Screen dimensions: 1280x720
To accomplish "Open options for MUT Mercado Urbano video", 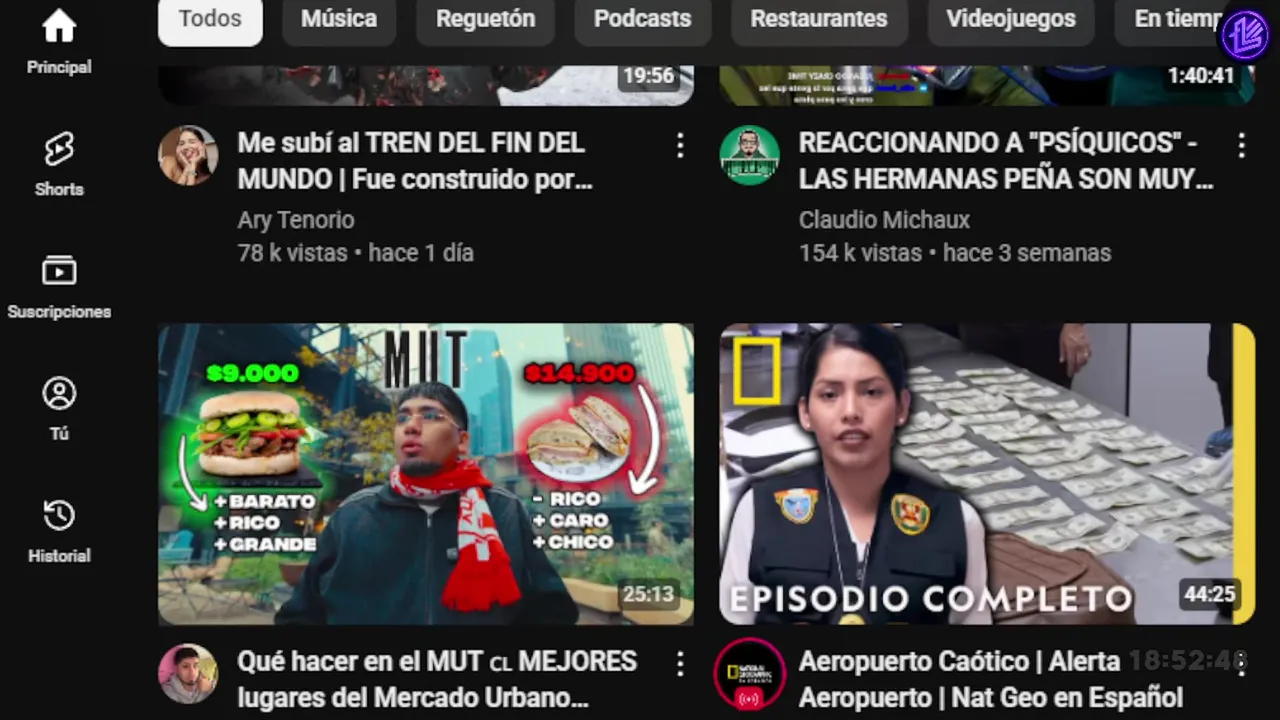I will tap(680, 664).
